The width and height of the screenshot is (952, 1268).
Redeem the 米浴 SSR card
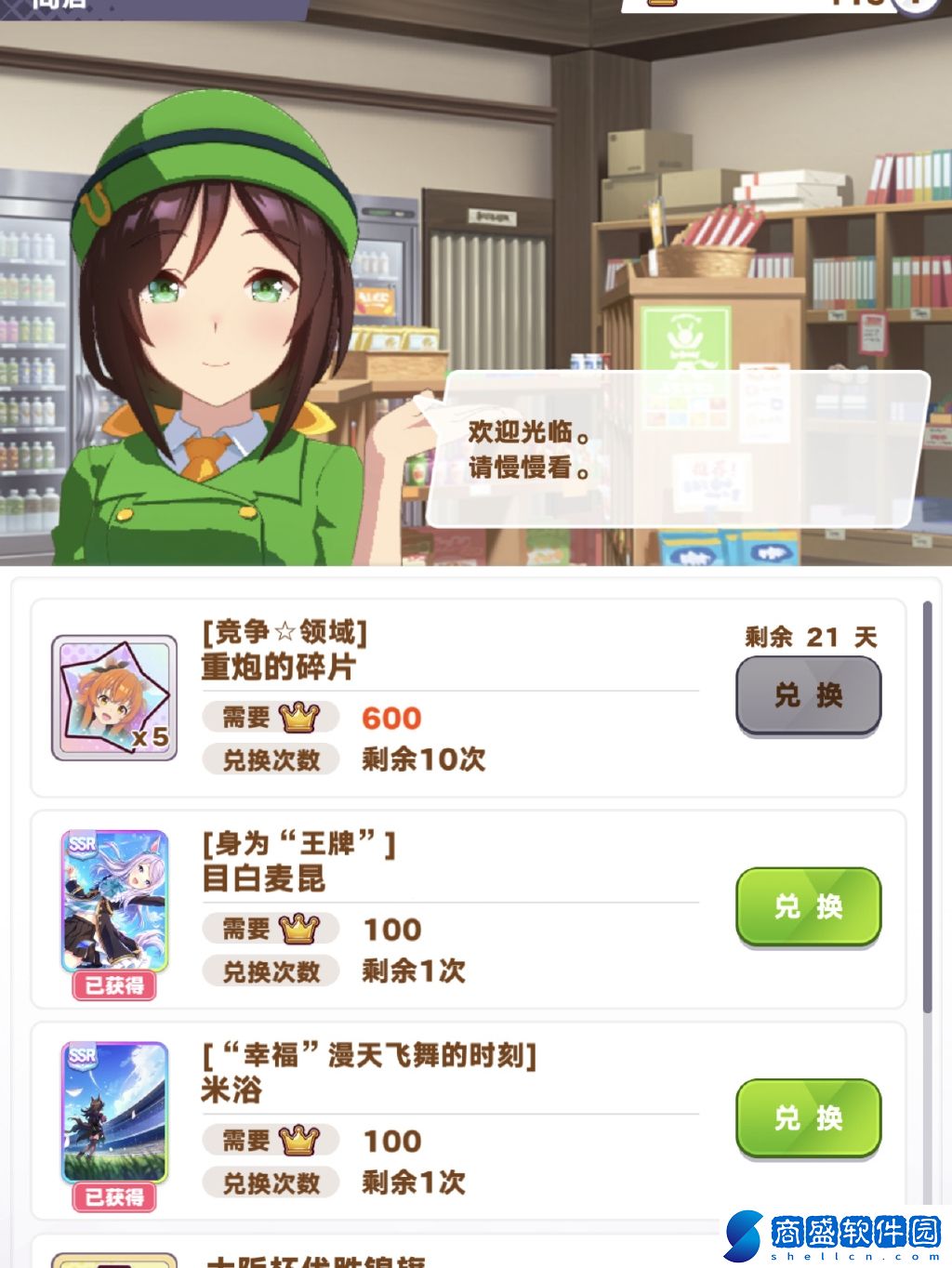point(808,1117)
